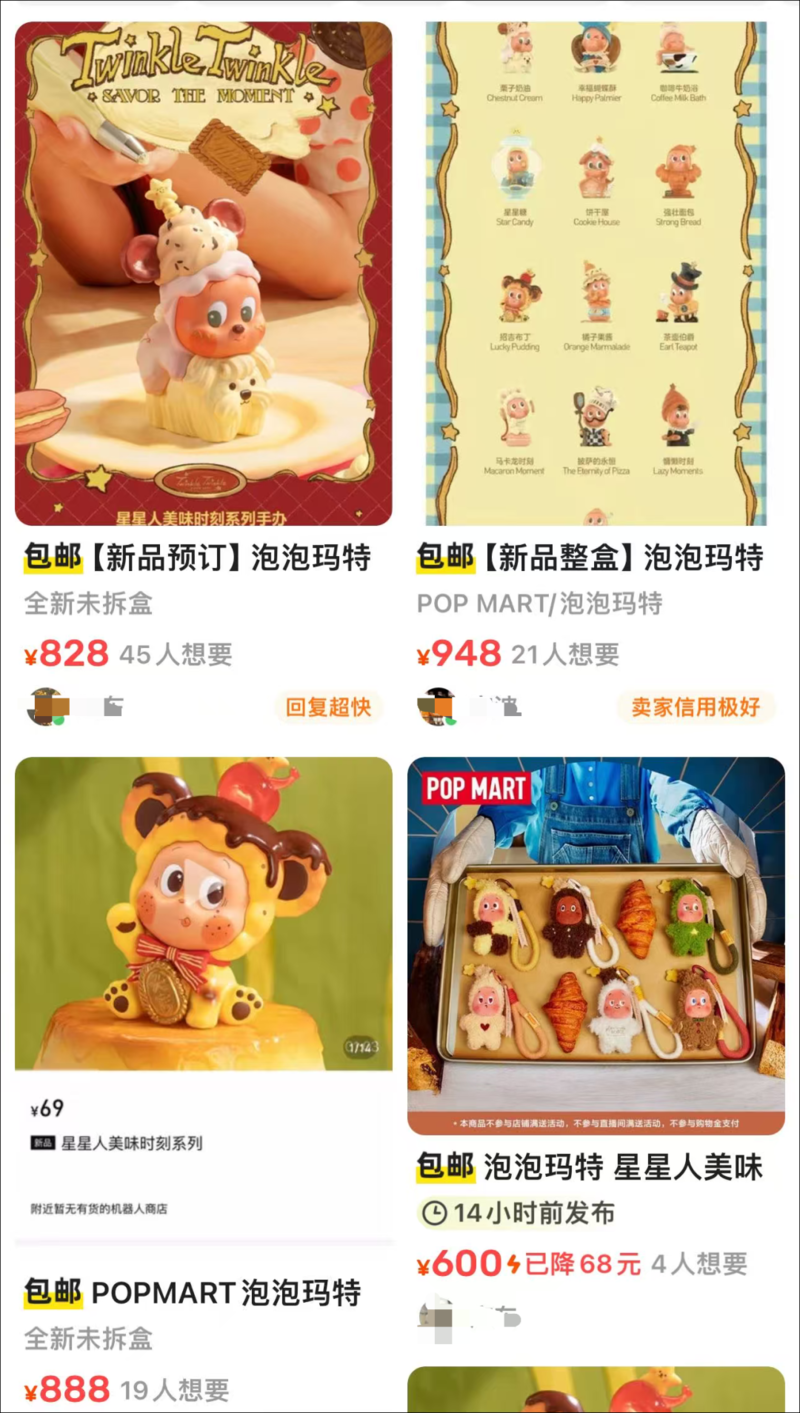Open the ¥600 星星人美味 plush keychain listing

596,945
